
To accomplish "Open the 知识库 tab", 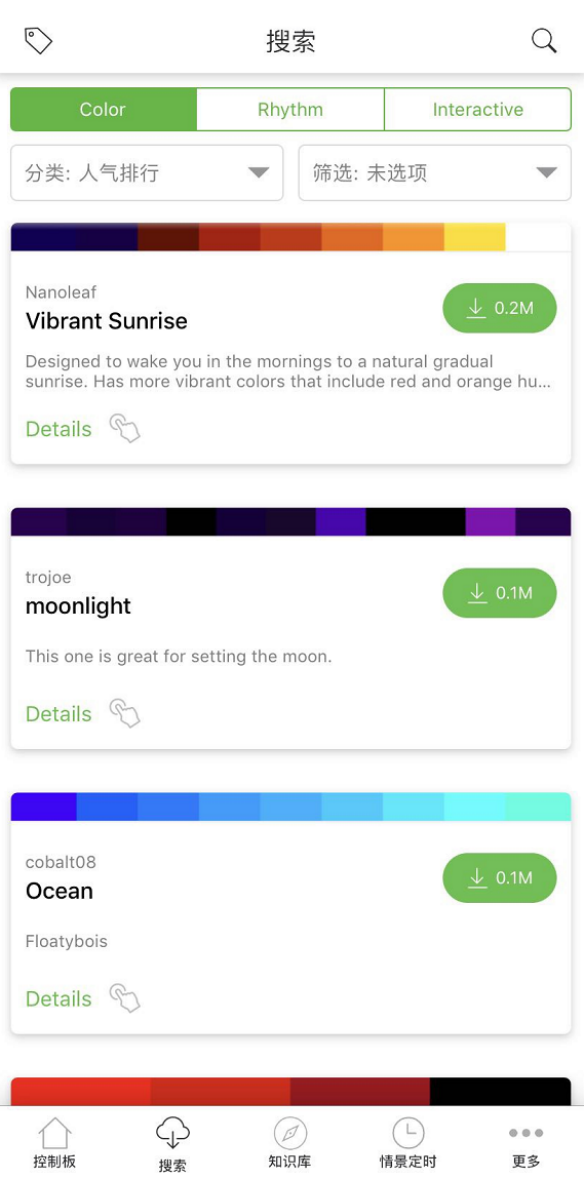I will pyautogui.click(x=290, y=1143).
